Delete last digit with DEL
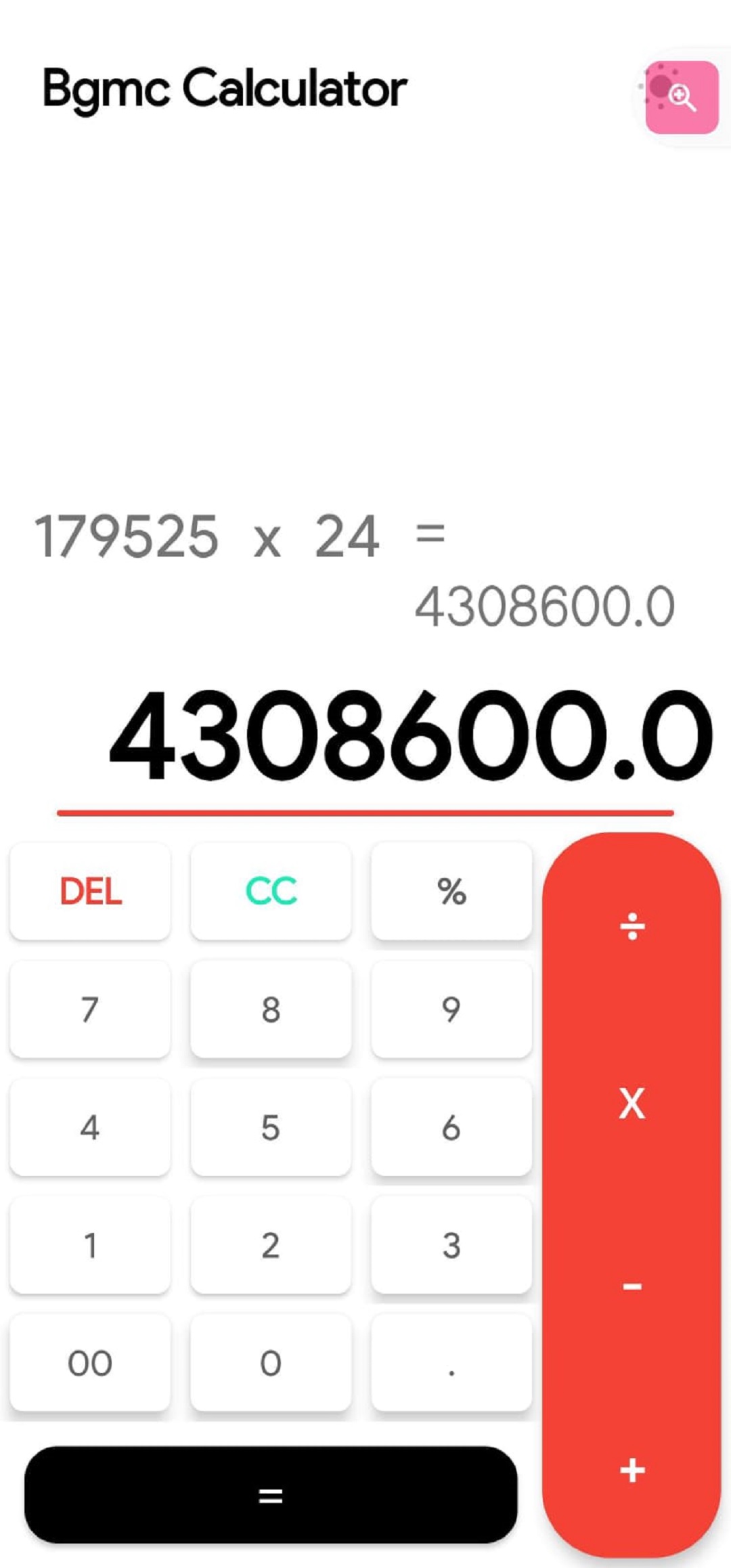The image size is (731, 1568). click(x=90, y=891)
